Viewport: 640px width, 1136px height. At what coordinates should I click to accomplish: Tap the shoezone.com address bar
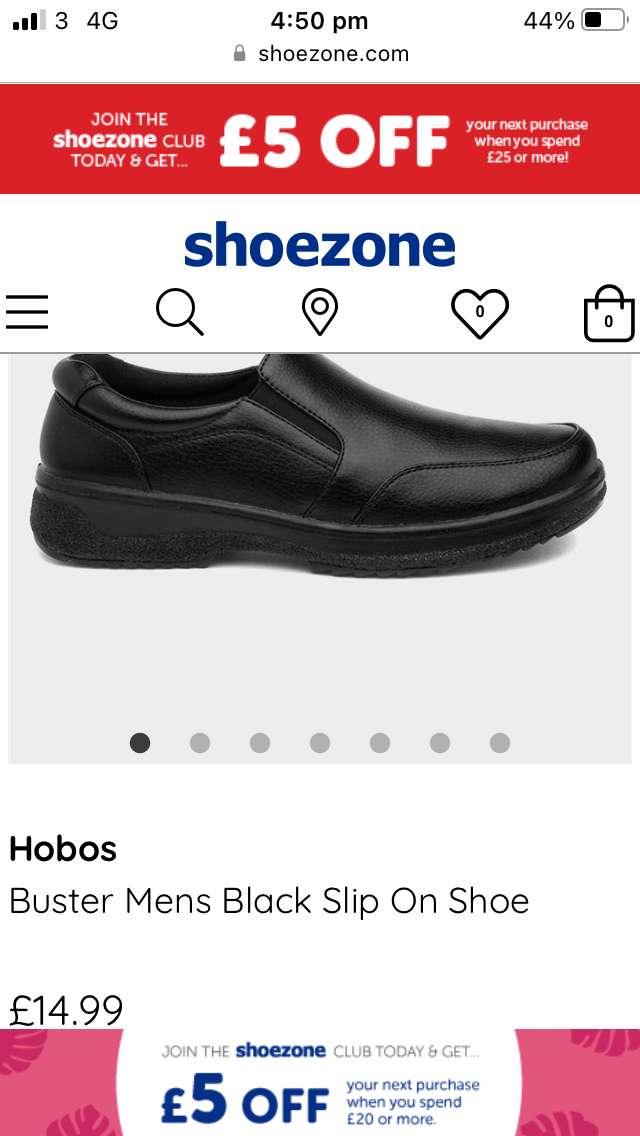point(320,54)
